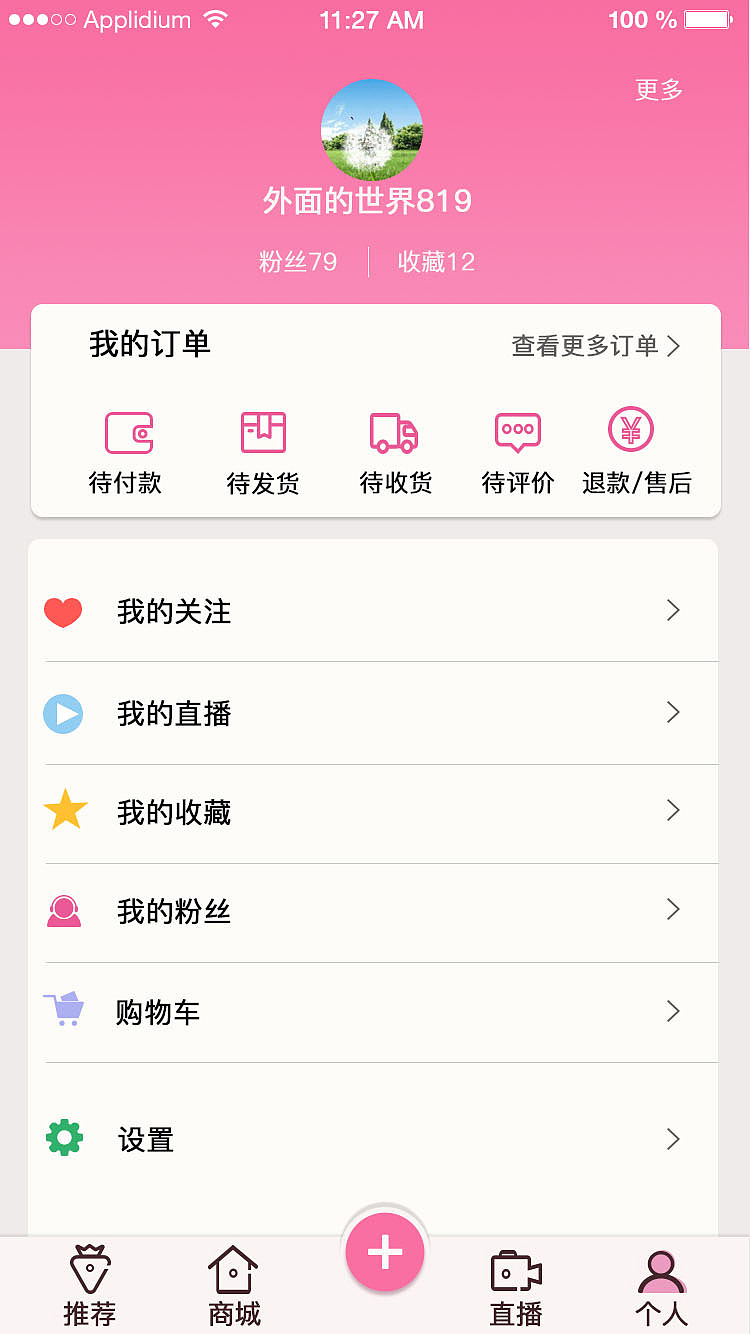Select the 待发货 package shipping icon

click(263, 431)
